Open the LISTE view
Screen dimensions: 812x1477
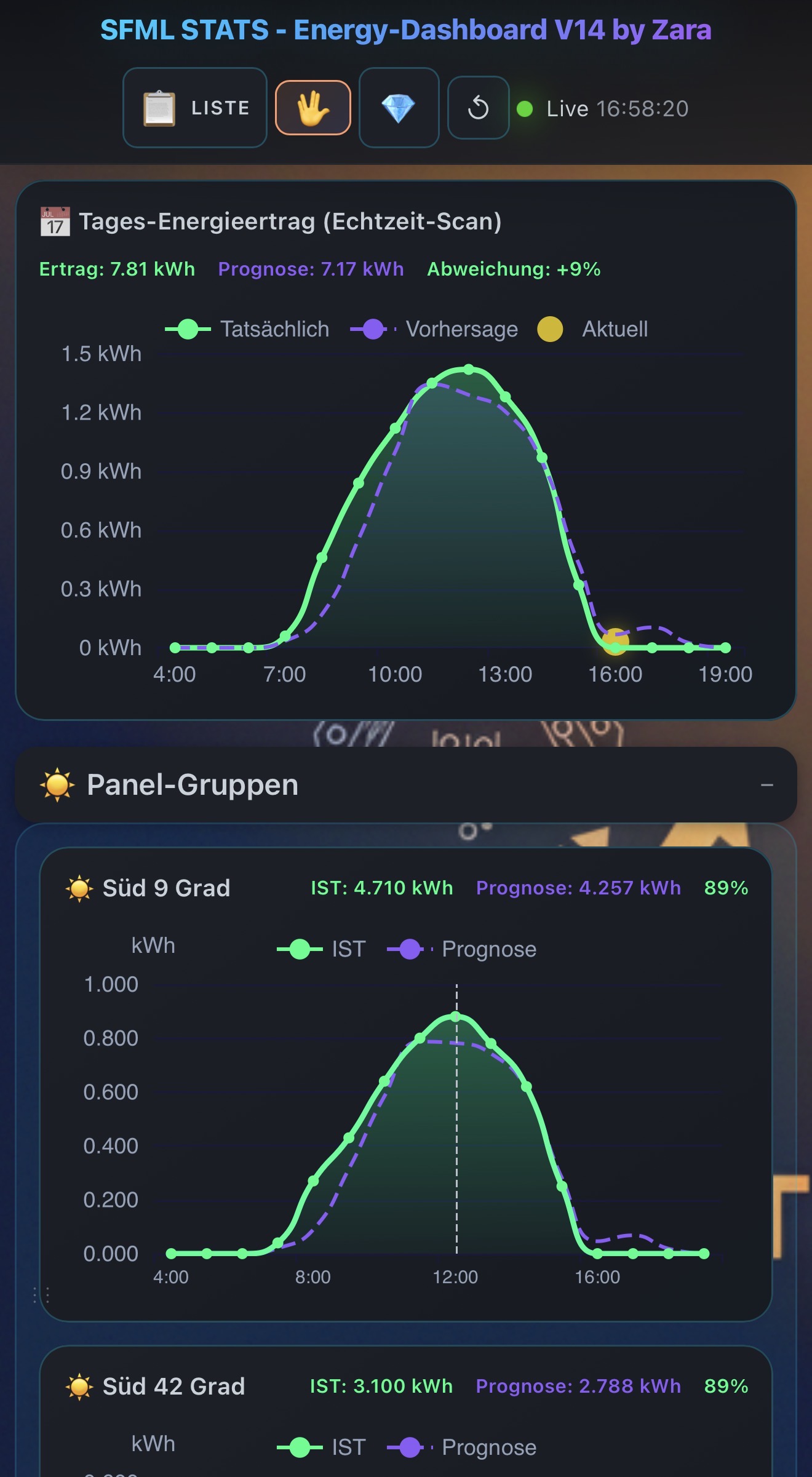coord(195,108)
